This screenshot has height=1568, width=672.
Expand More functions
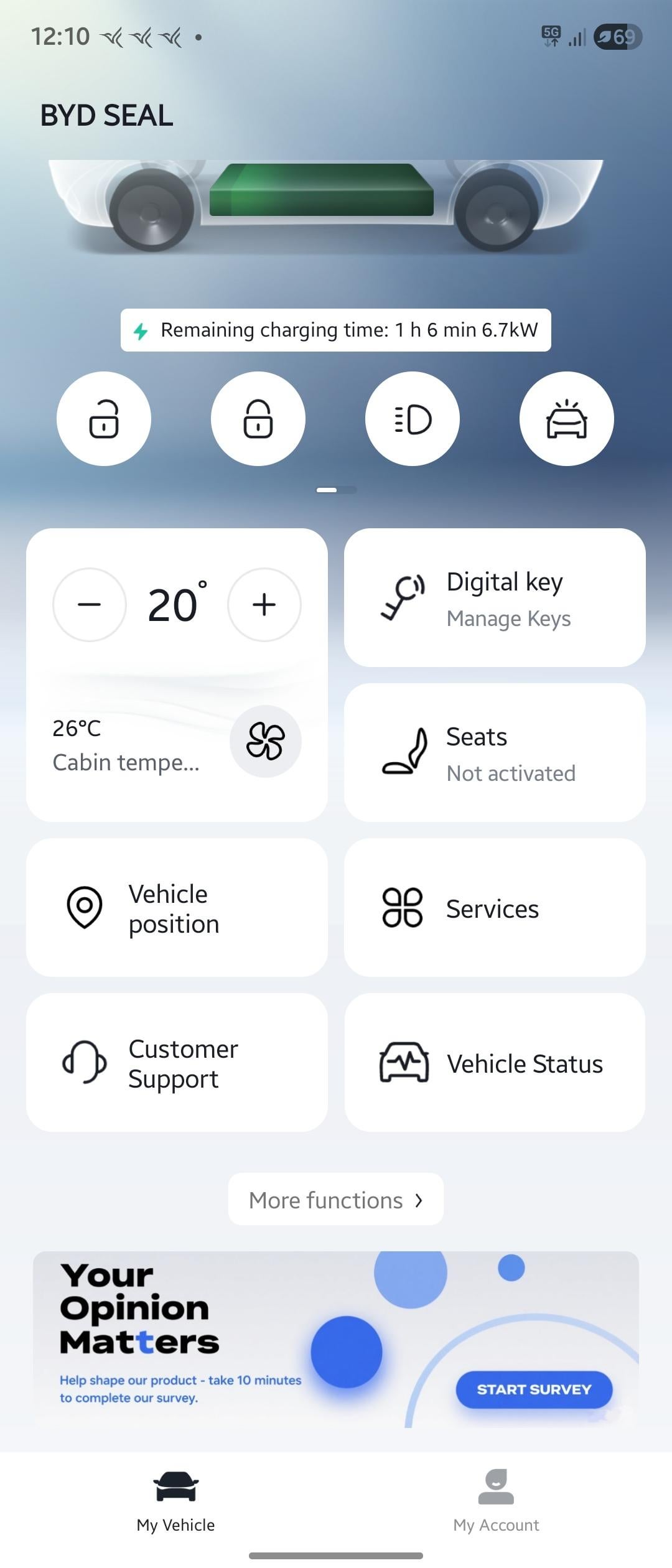(336, 1200)
